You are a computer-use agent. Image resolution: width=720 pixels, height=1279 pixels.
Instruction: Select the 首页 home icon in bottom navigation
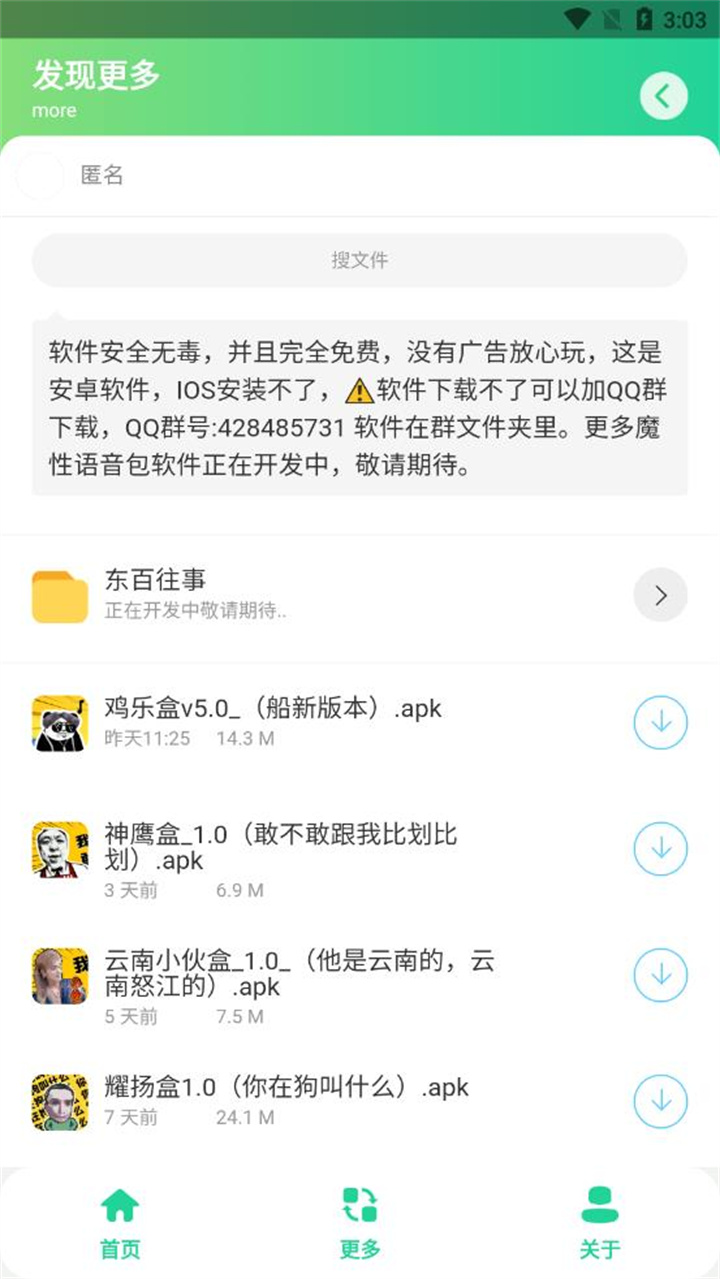pos(120,1207)
